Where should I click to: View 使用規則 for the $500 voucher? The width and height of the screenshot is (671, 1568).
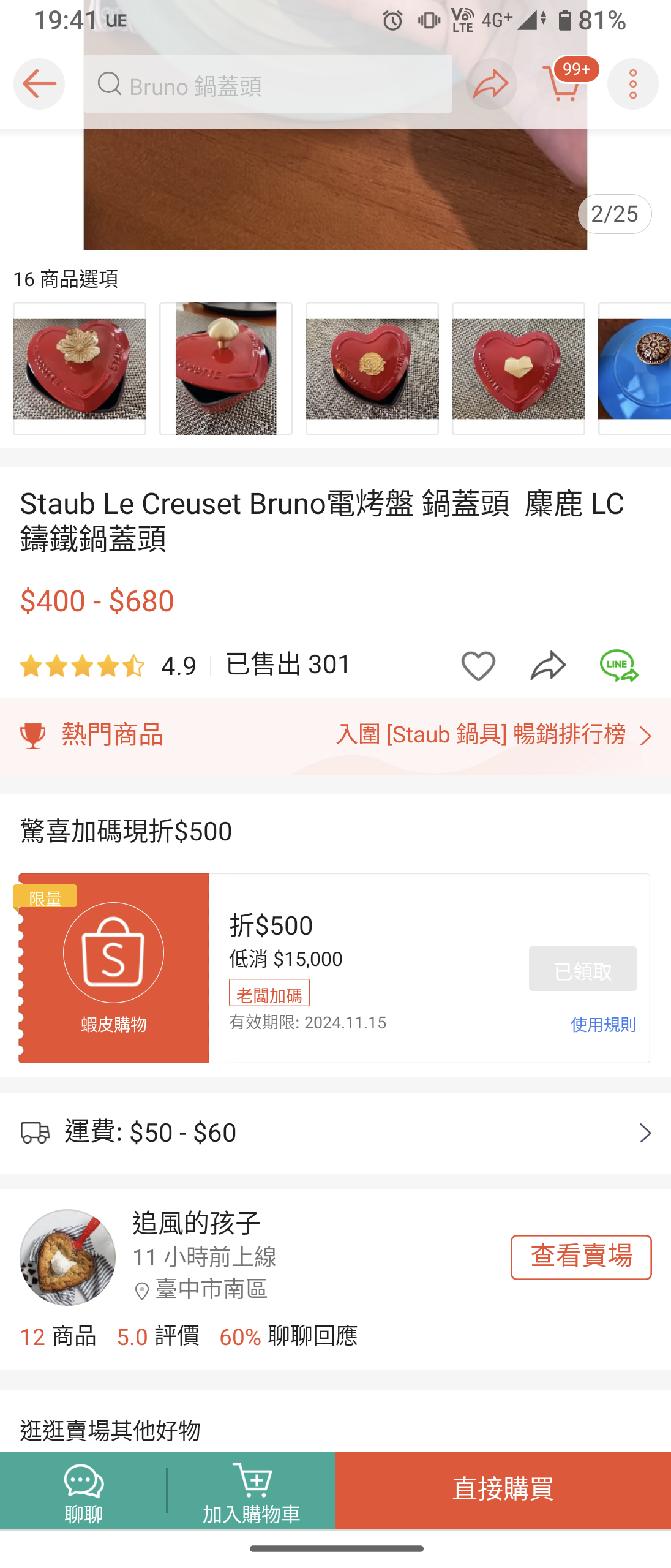(x=602, y=1024)
